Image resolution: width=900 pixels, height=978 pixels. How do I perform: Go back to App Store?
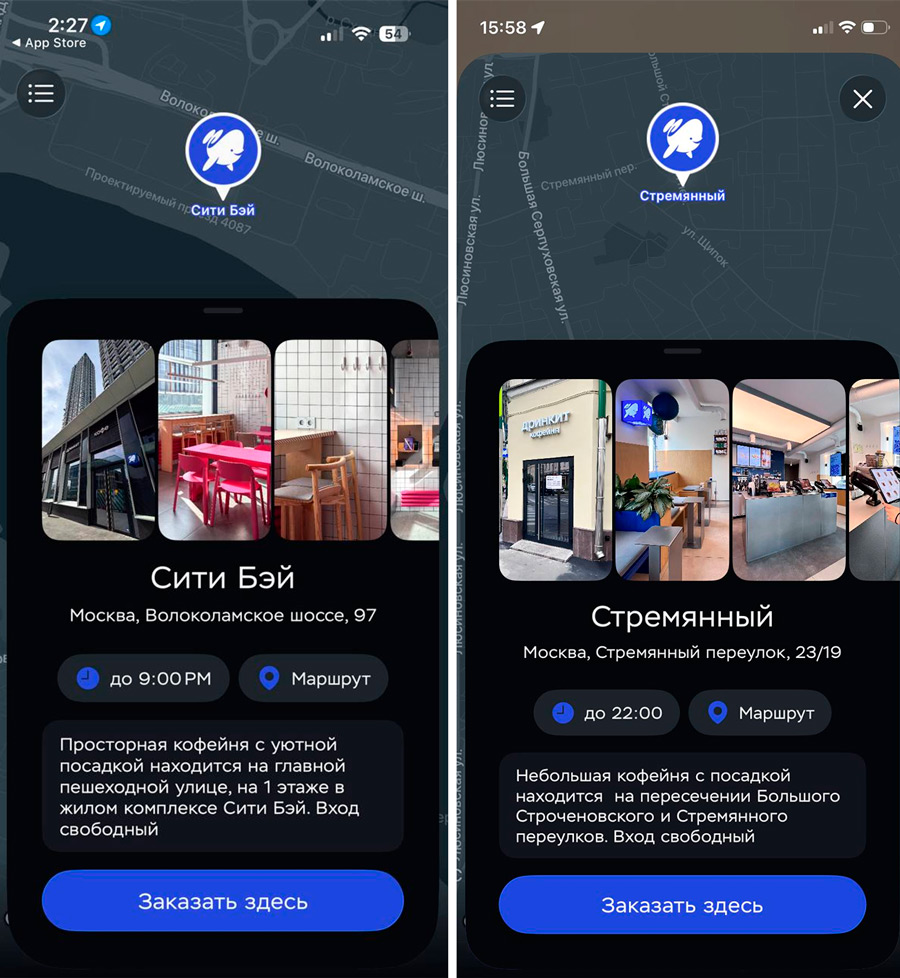(48, 43)
